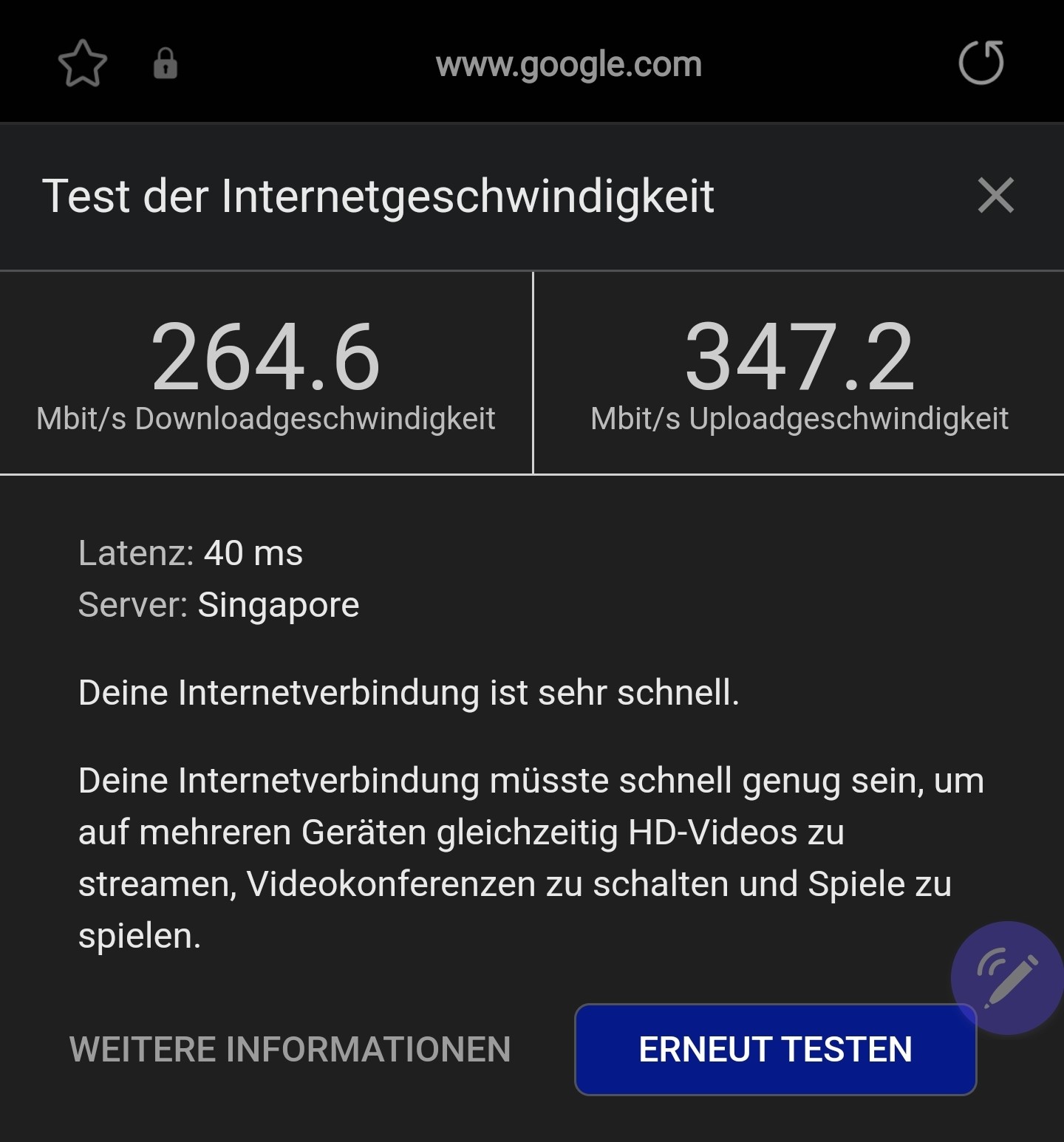Click ERNEUT TESTEN to retest the connection
Screen dimensions: 1064x1142
coord(774,1049)
